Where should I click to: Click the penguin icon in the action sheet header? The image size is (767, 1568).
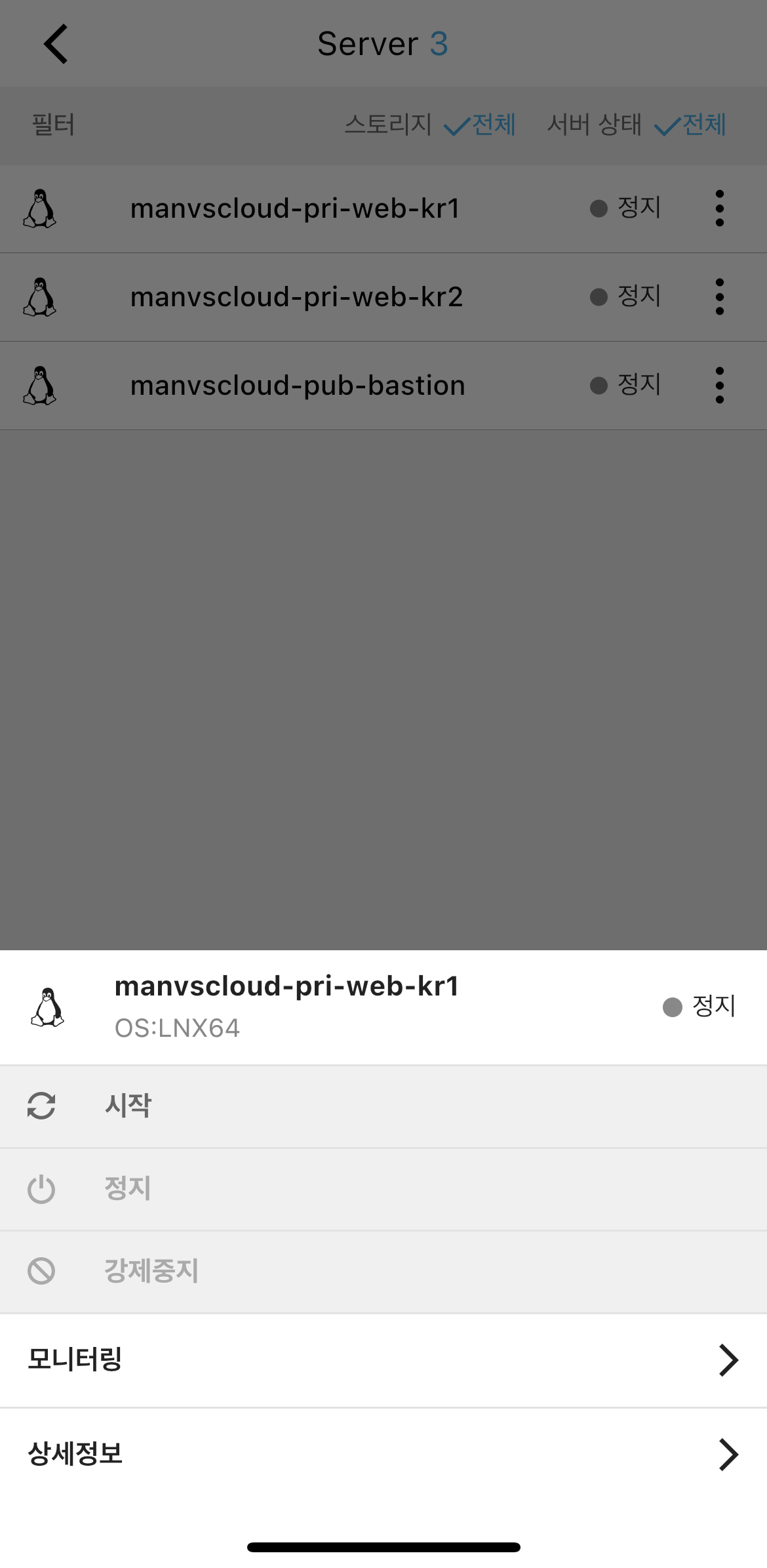[47, 1008]
